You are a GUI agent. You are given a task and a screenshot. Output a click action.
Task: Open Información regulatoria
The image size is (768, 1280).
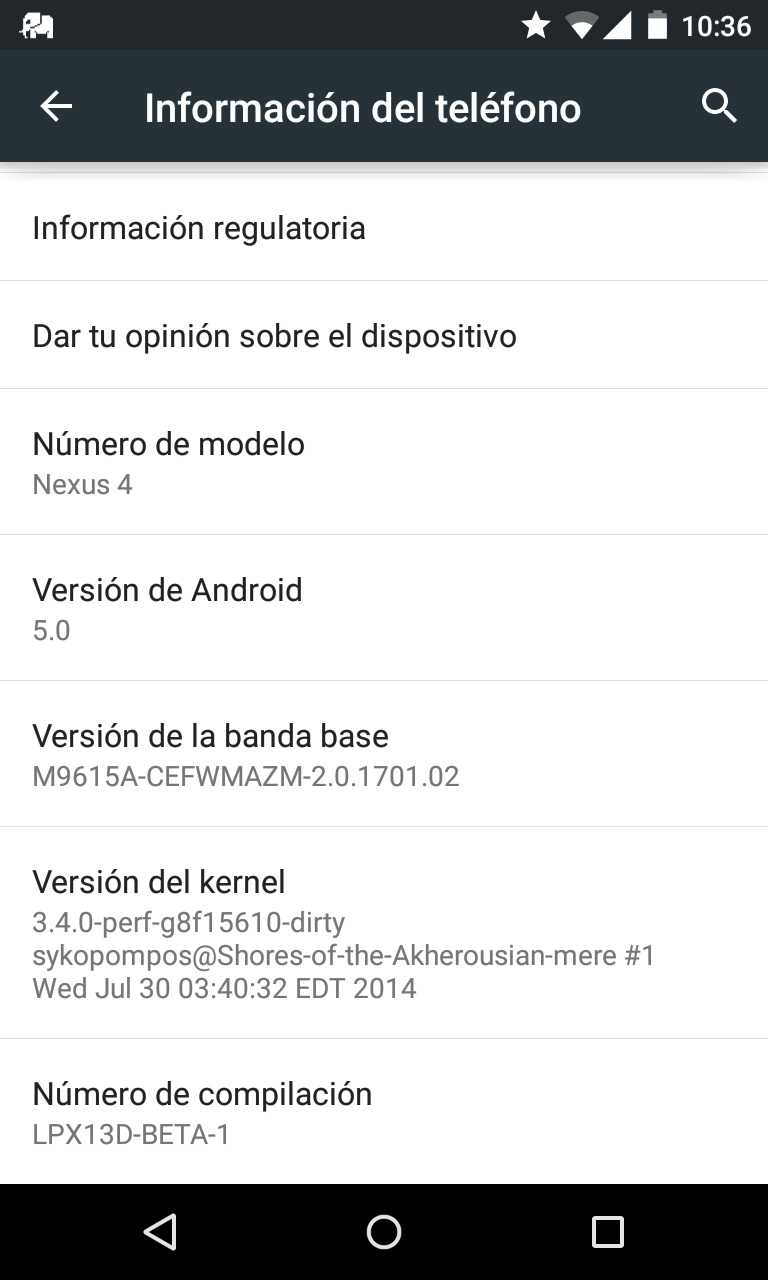point(384,228)
